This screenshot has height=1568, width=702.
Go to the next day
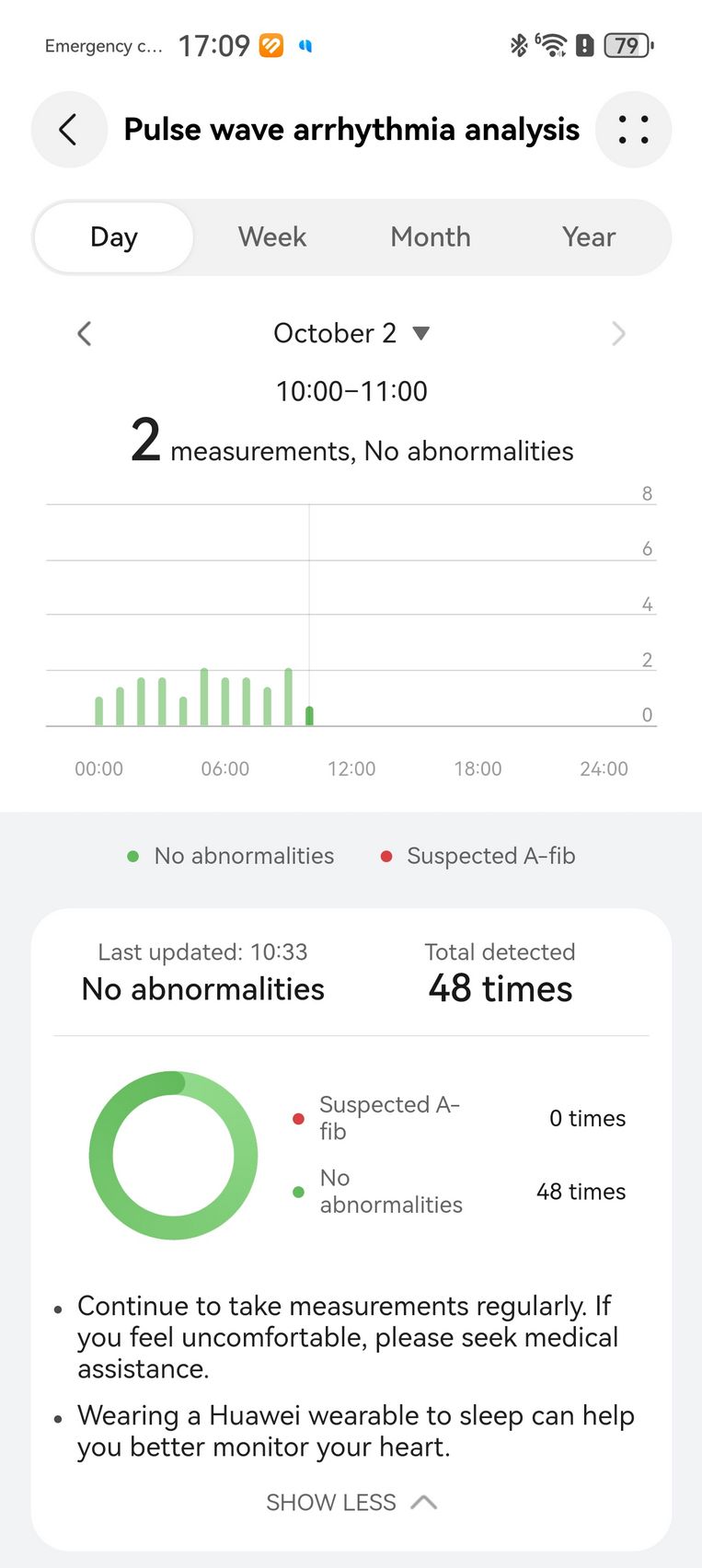[618, 333]
